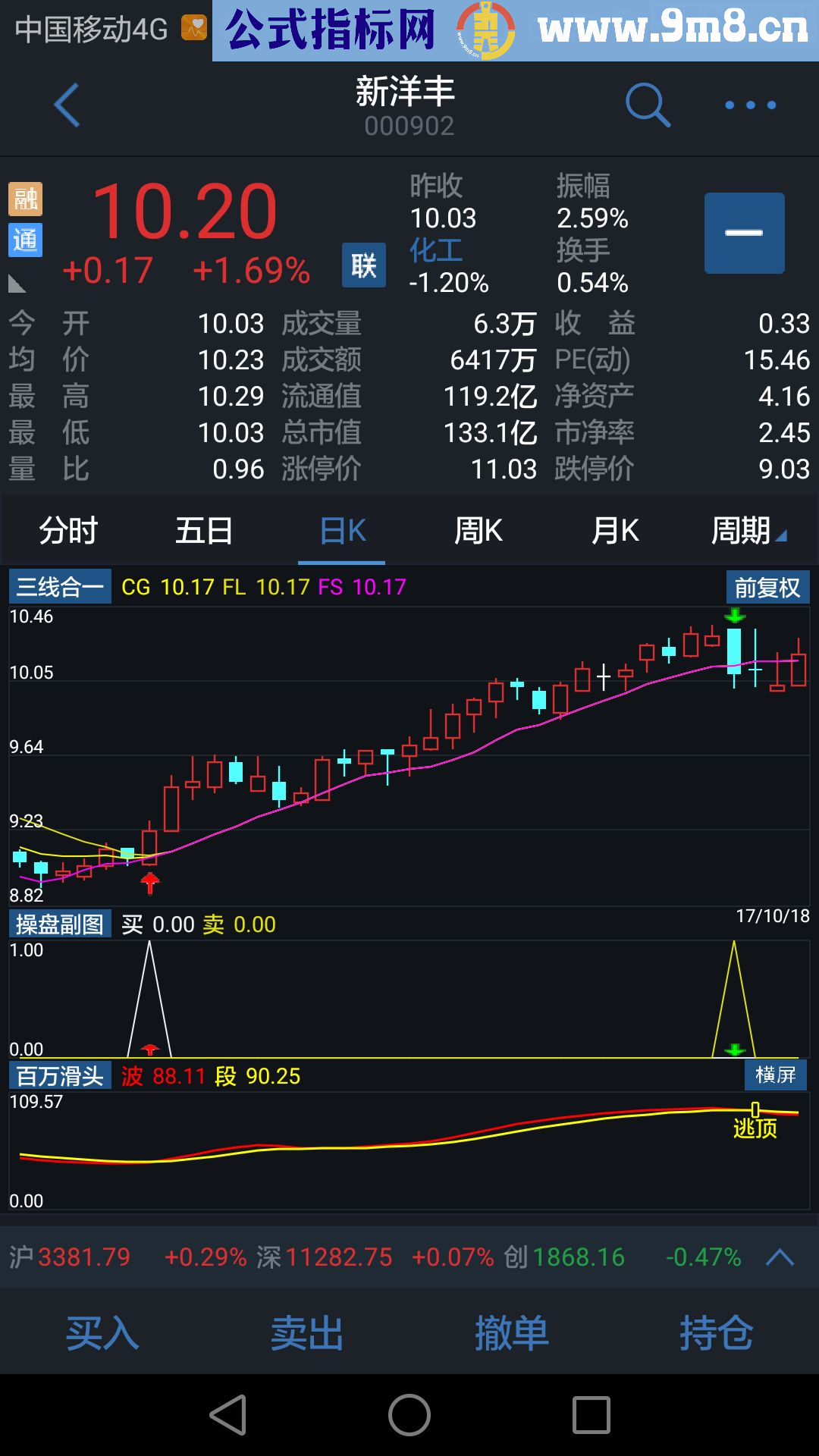This screenshot has height=1456, width=819.
Task: Tap the 联 indicator next to the price
Action: coord(362,267)
